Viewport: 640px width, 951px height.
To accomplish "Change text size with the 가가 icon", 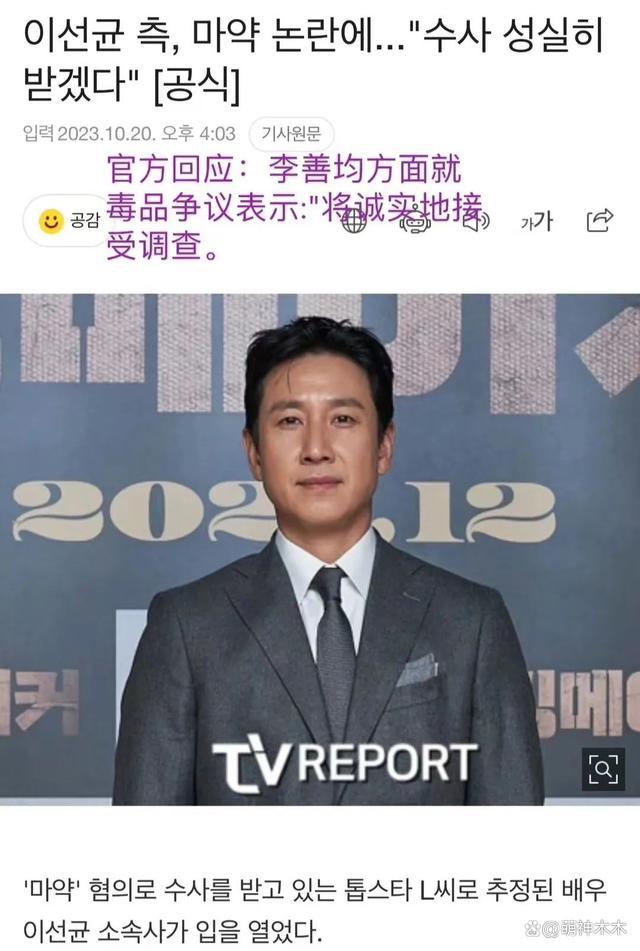I will [x=537, y=221].
